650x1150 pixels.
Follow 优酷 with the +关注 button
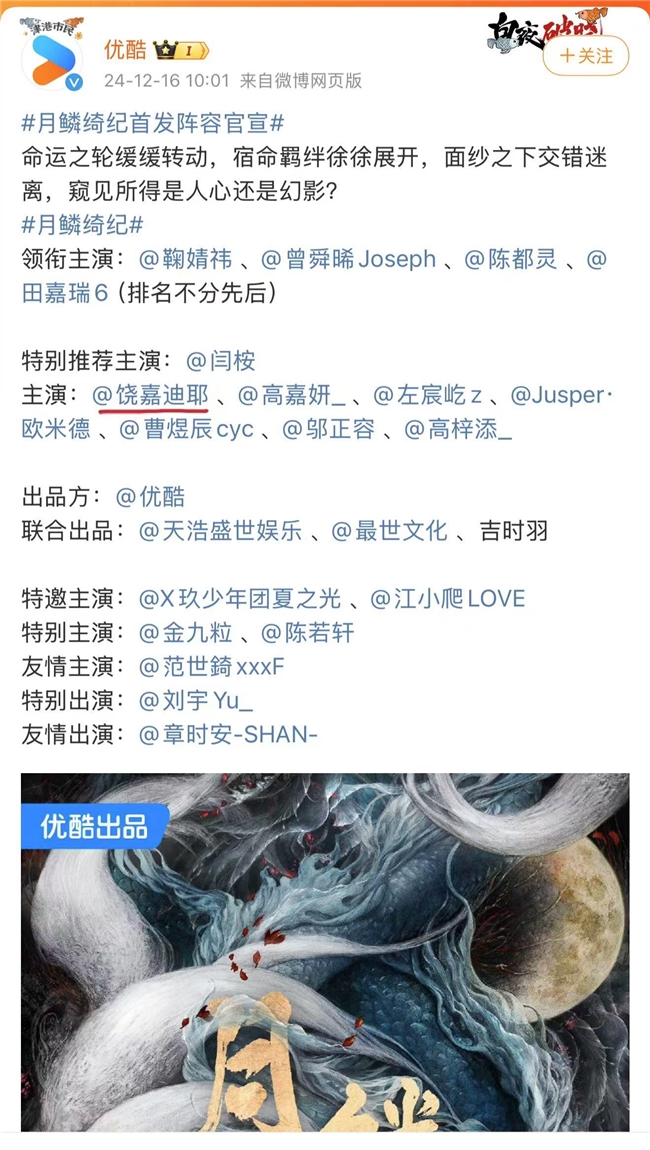(586, 56)
